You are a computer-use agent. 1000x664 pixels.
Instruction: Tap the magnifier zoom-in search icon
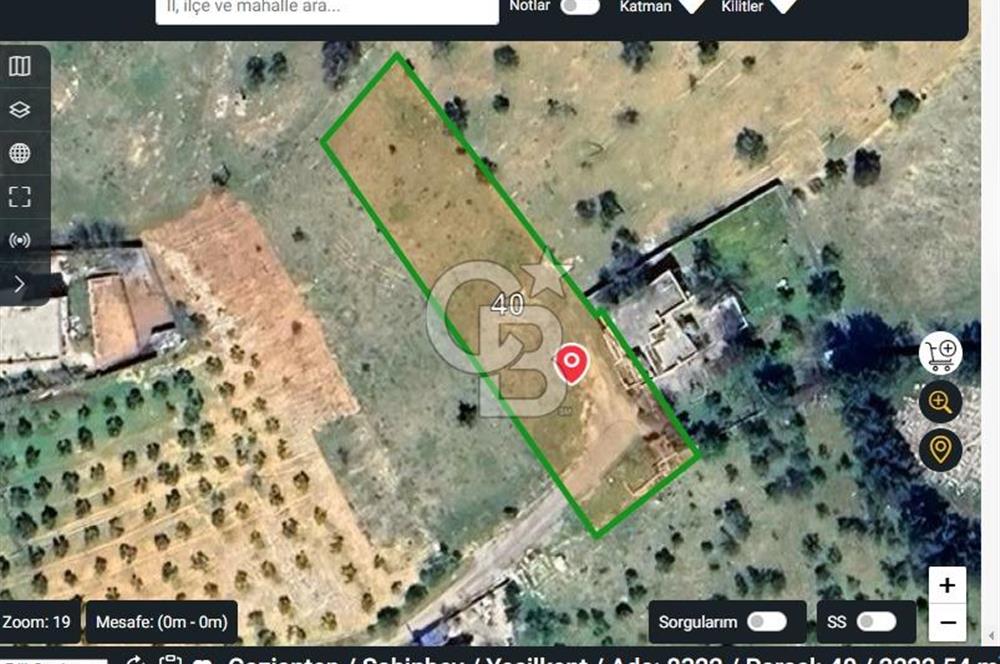pos(941,402)
